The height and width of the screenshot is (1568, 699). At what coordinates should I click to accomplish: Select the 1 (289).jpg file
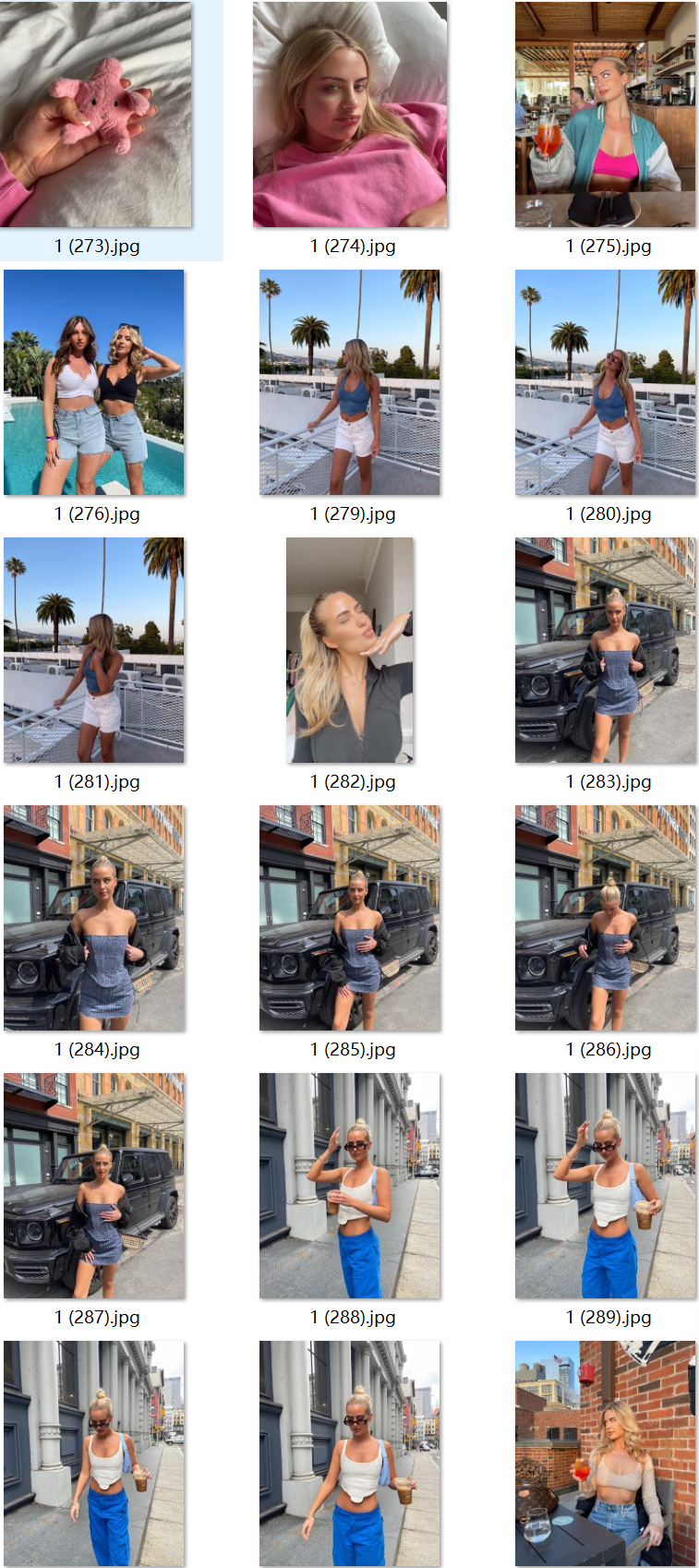pos(605,1186)
